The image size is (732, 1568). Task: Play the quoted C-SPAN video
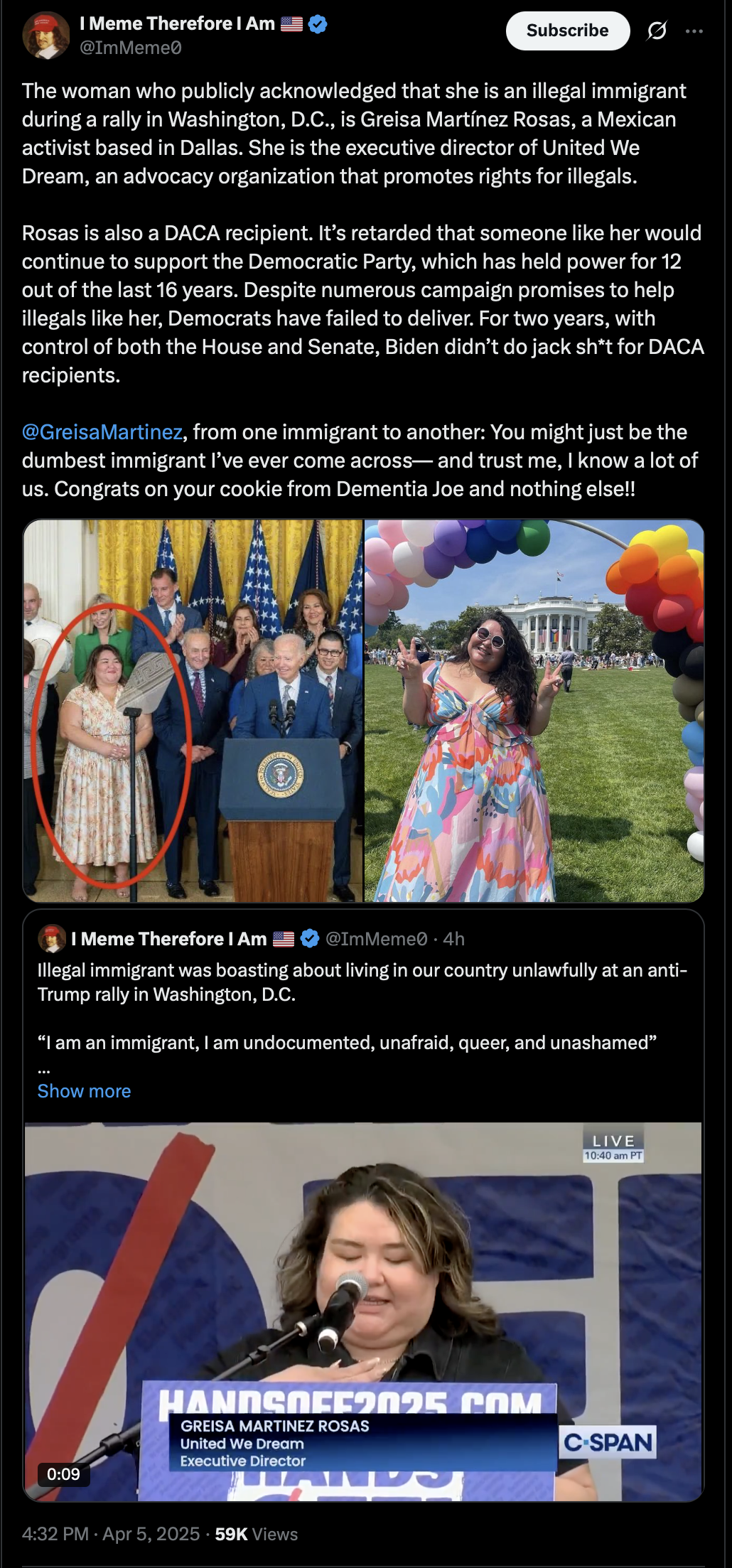tap(363, 1311)
